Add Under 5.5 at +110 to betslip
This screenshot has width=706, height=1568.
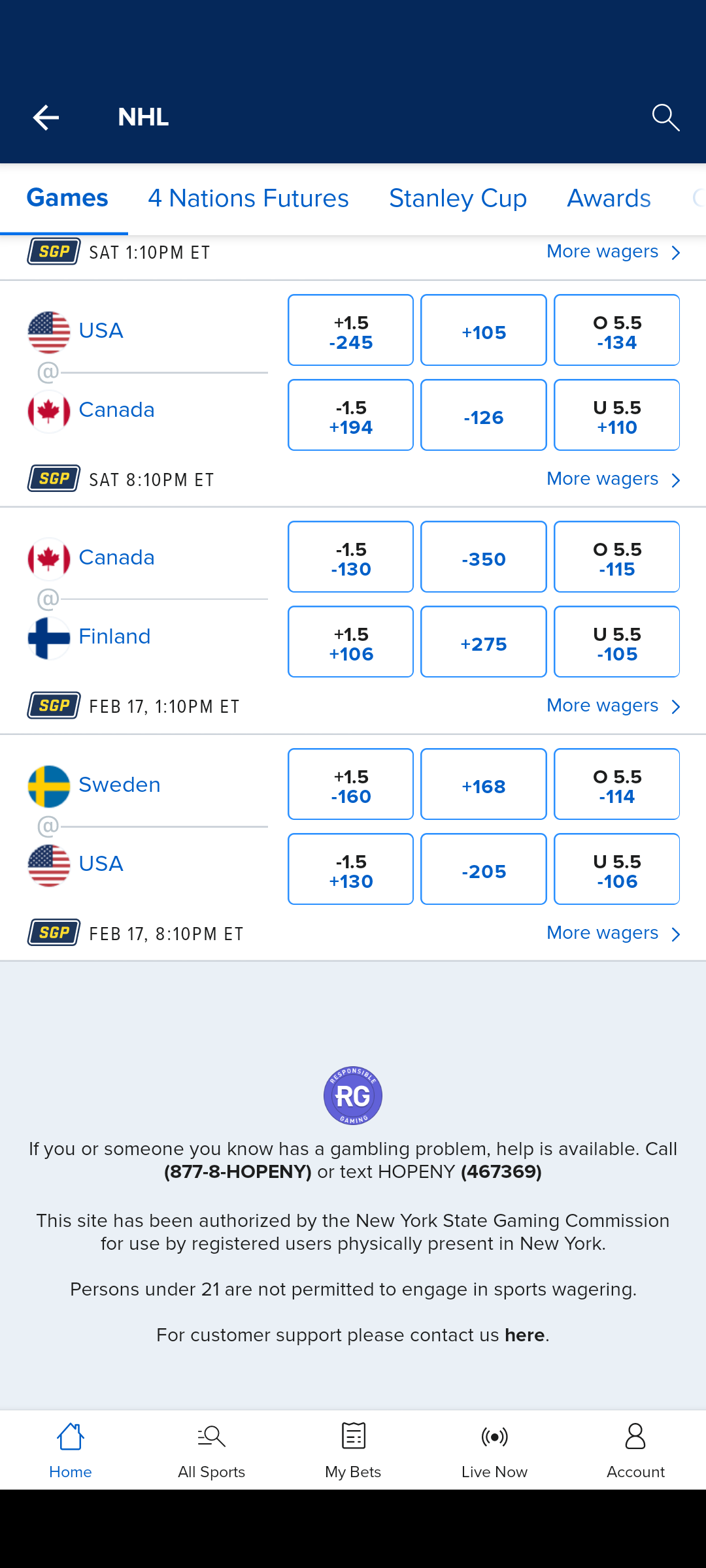tap(616, 416)
